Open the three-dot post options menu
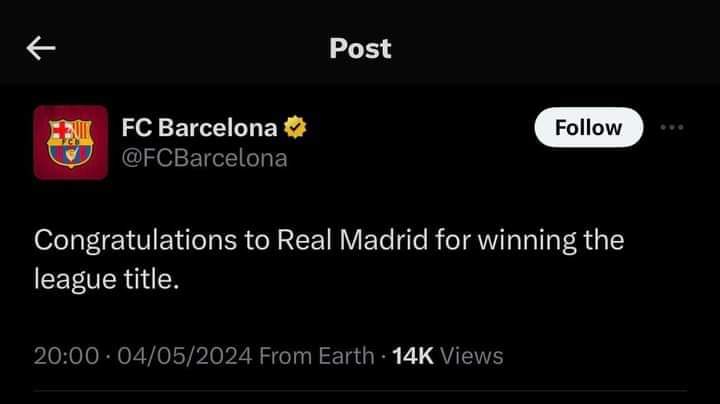 coord(673,127)
